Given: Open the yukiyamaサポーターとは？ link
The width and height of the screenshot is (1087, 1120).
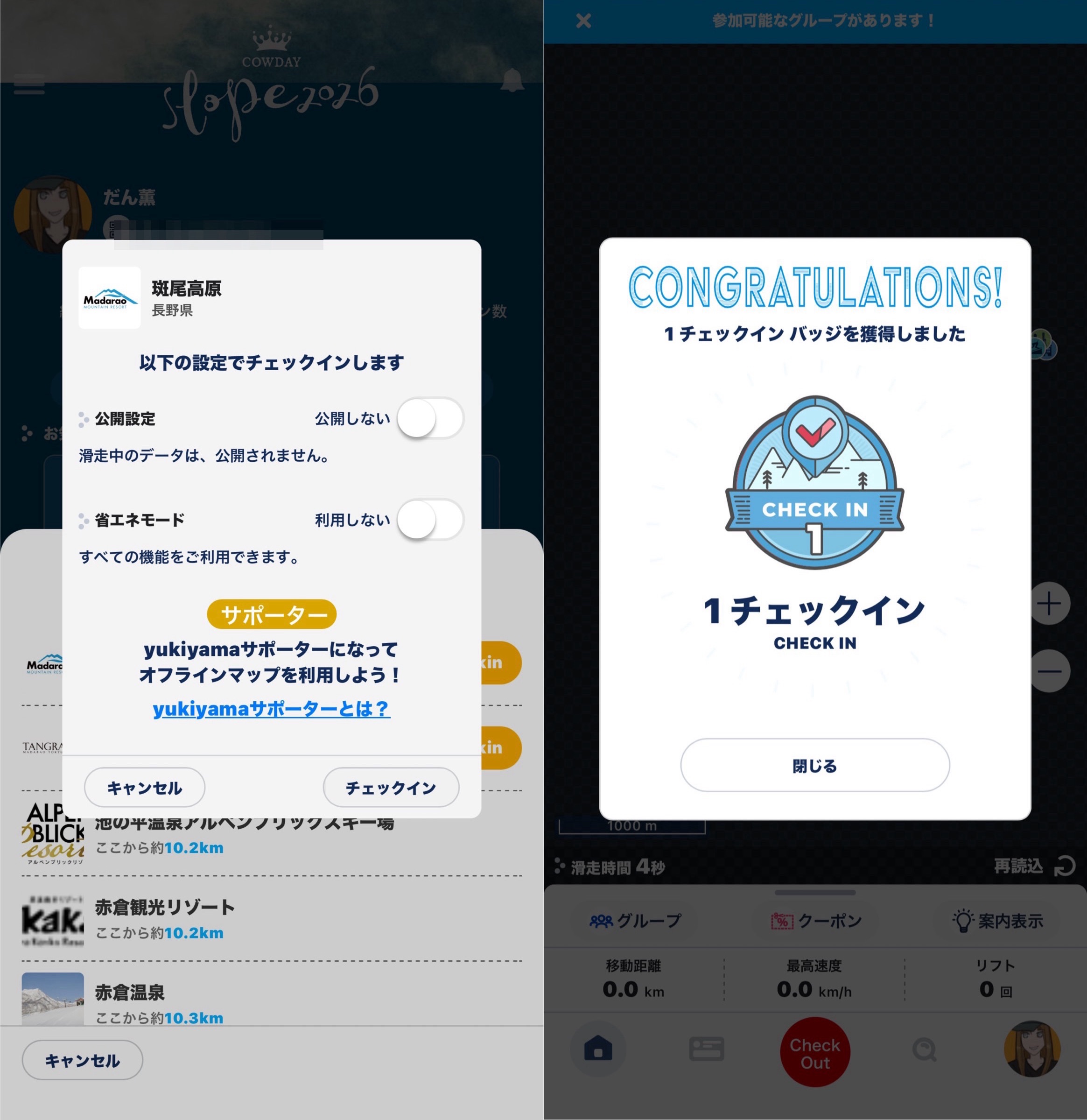Looking at the screenshot, I should 271,709.
